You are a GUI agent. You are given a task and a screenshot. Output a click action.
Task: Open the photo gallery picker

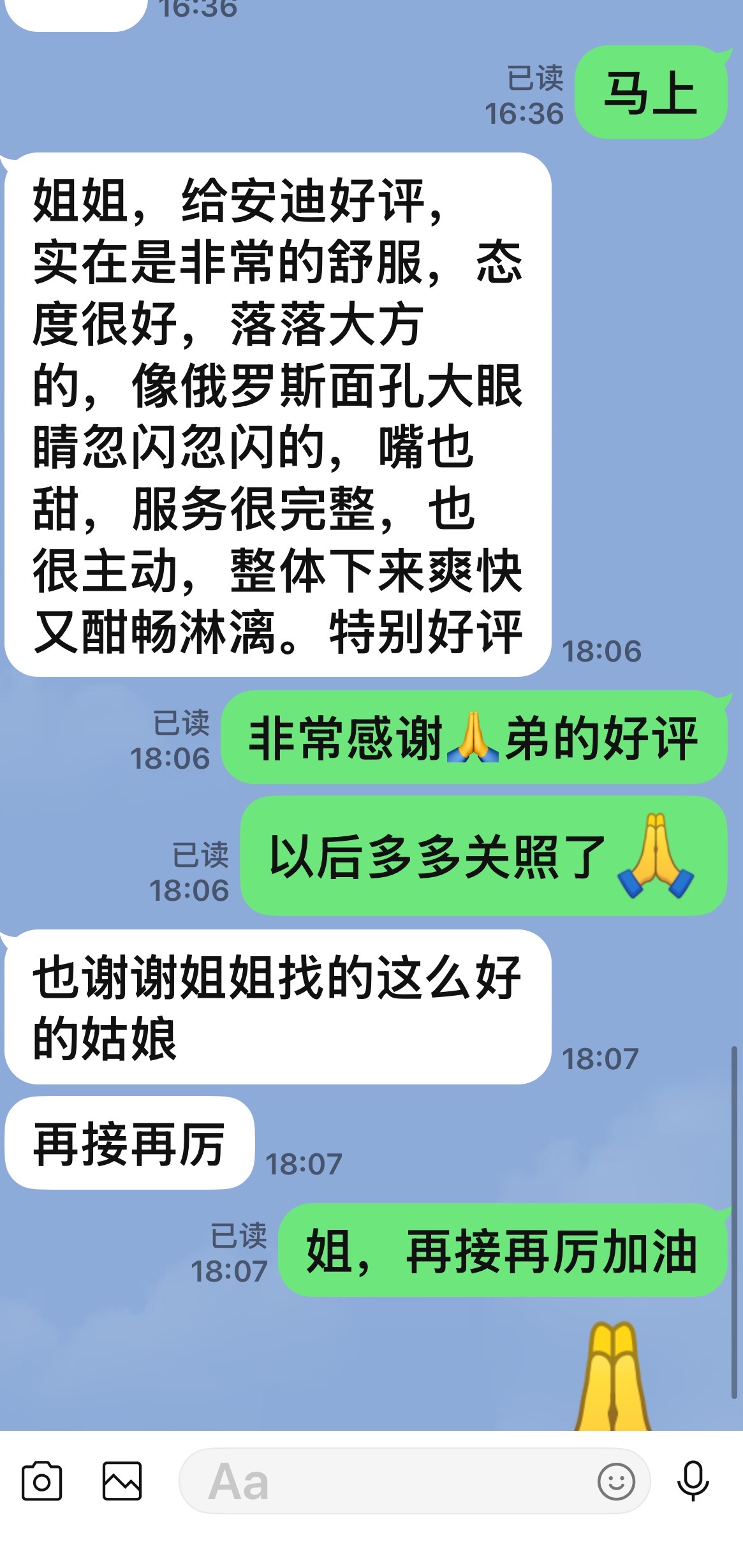[122, 1481]
